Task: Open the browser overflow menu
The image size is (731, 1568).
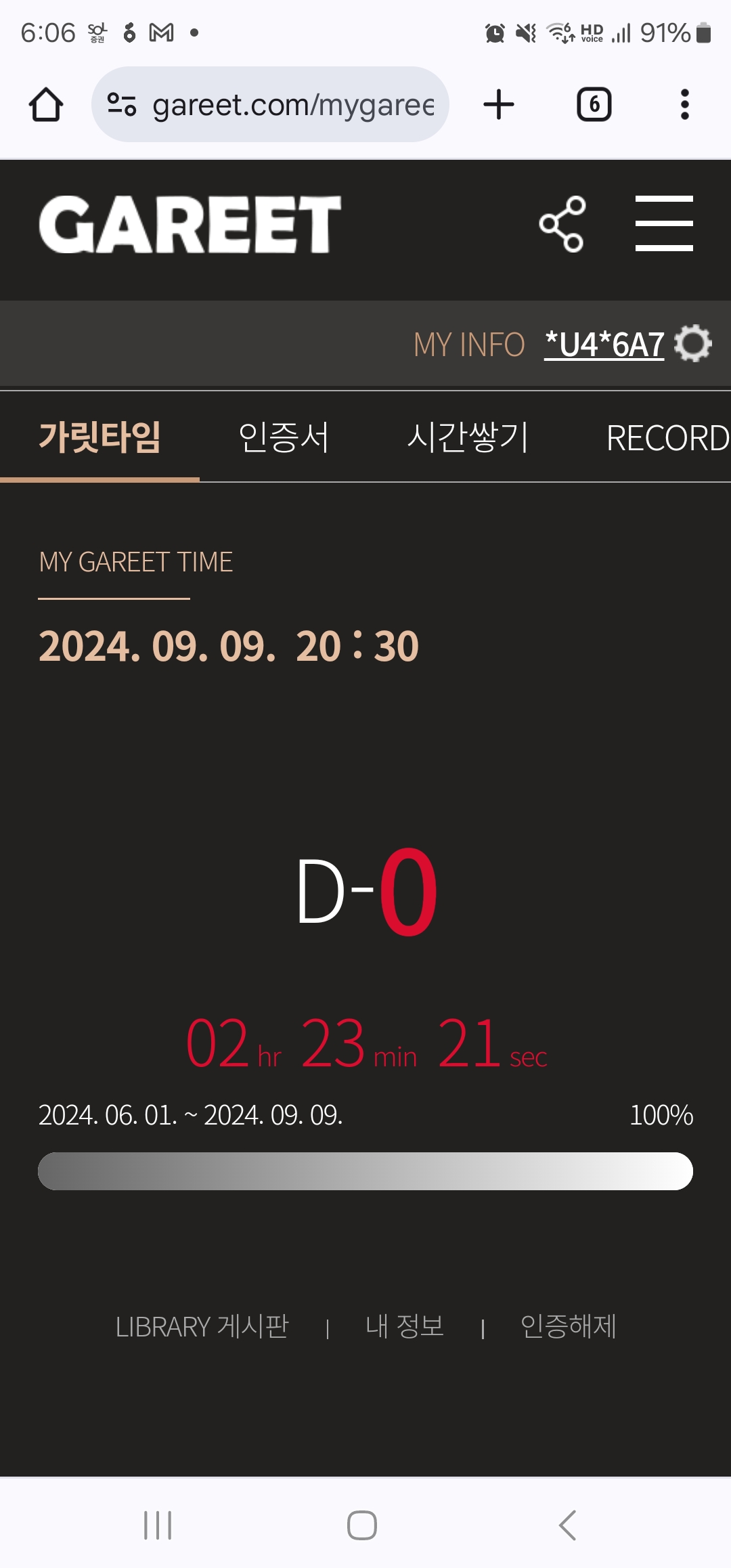Action: 684,105
